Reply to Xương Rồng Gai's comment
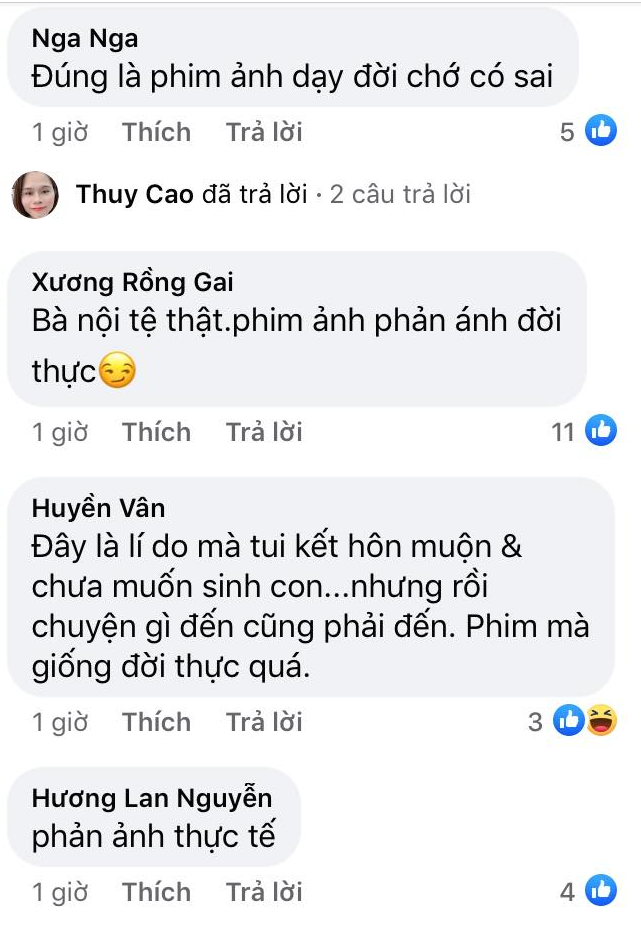641x929 pixels. (264, 432)
